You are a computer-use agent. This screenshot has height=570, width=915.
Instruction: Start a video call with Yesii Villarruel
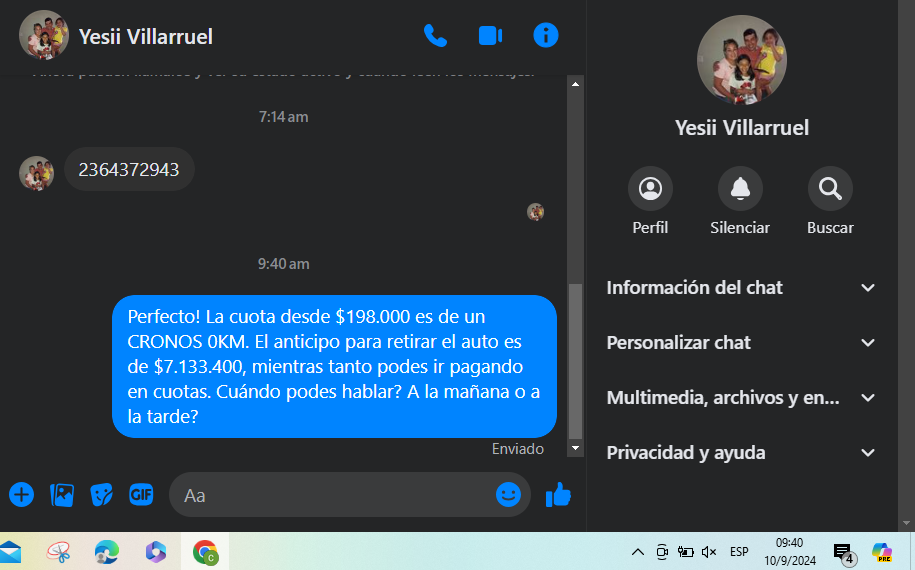pyautogui.click(x=490, y=36)
